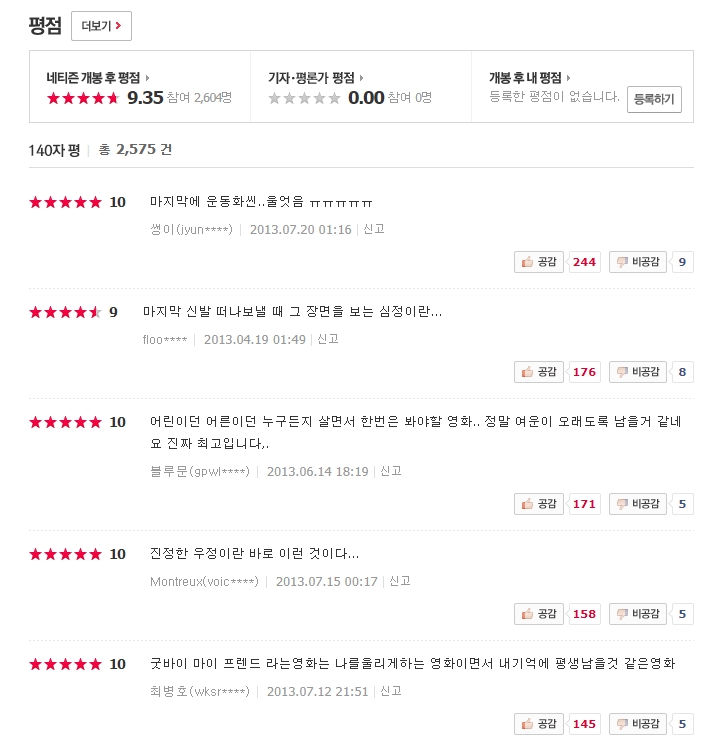
Task: Tap 공감 on Montreux's review
Action: click(x=540, y=613)
